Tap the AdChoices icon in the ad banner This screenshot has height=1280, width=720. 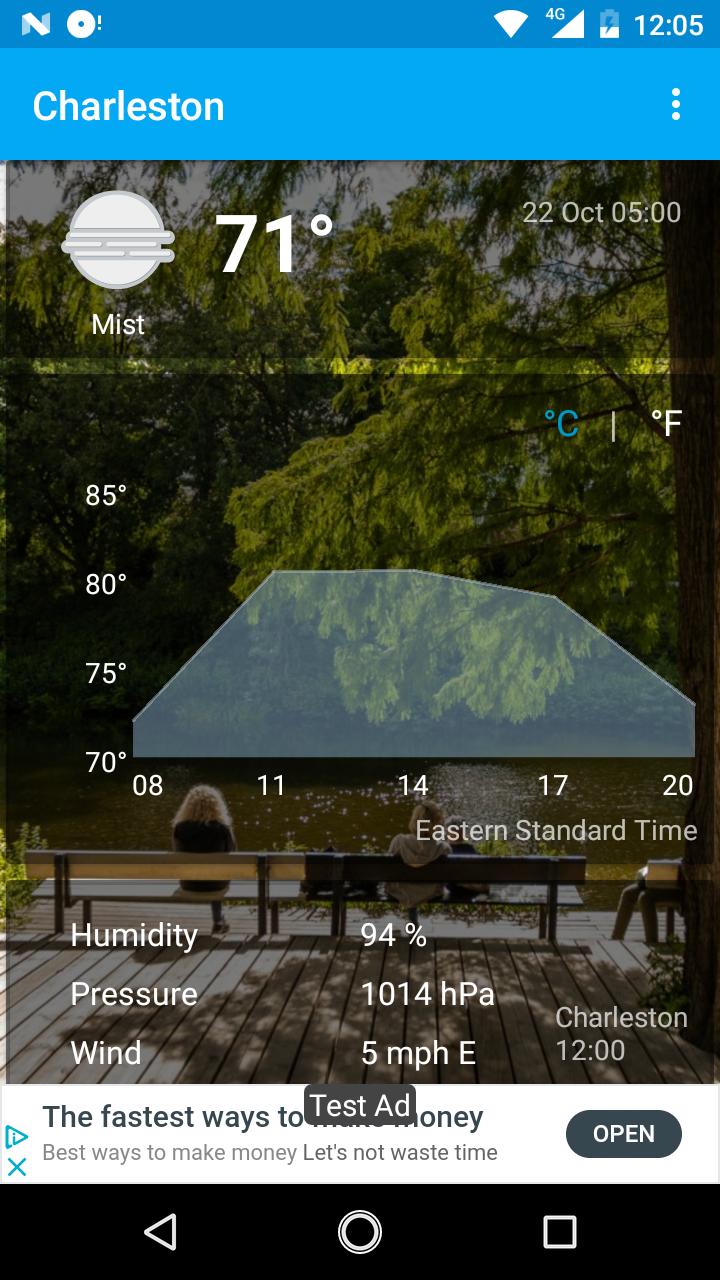(x=16, y=1136)
